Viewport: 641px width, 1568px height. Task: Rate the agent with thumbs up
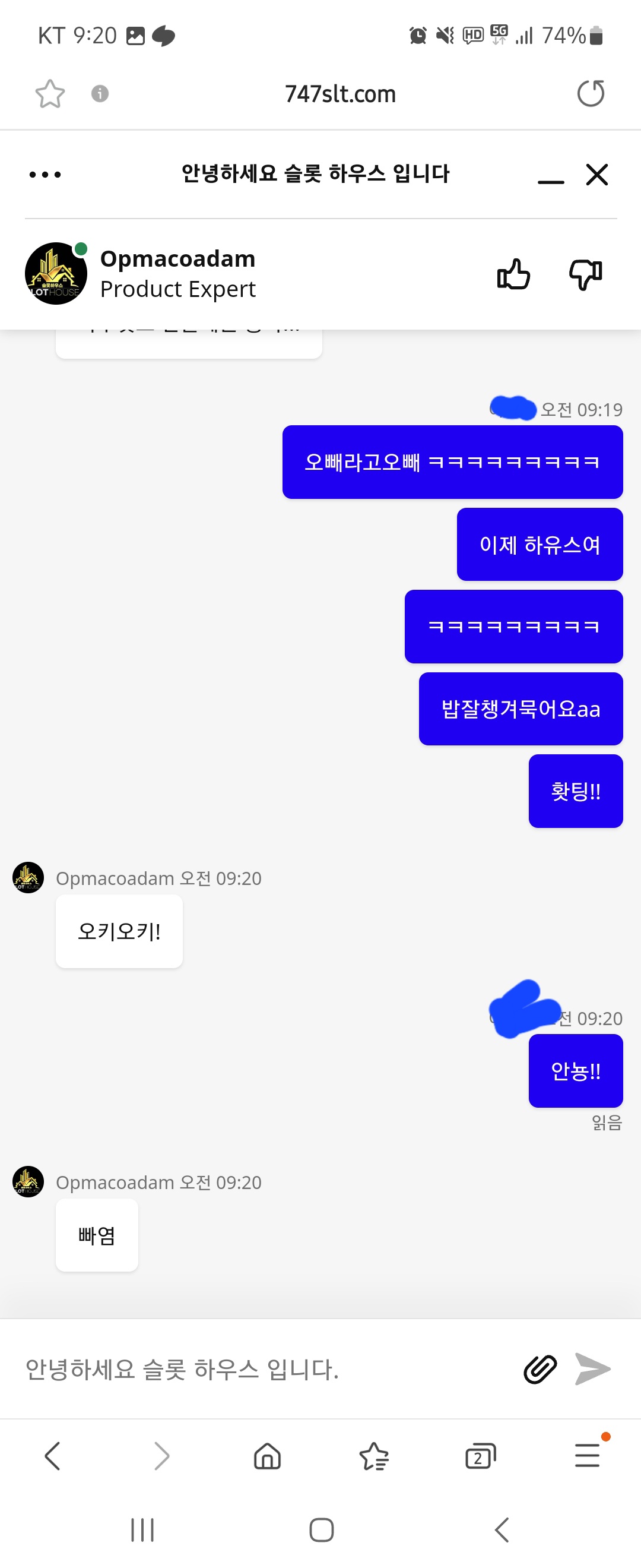point(513,274)
